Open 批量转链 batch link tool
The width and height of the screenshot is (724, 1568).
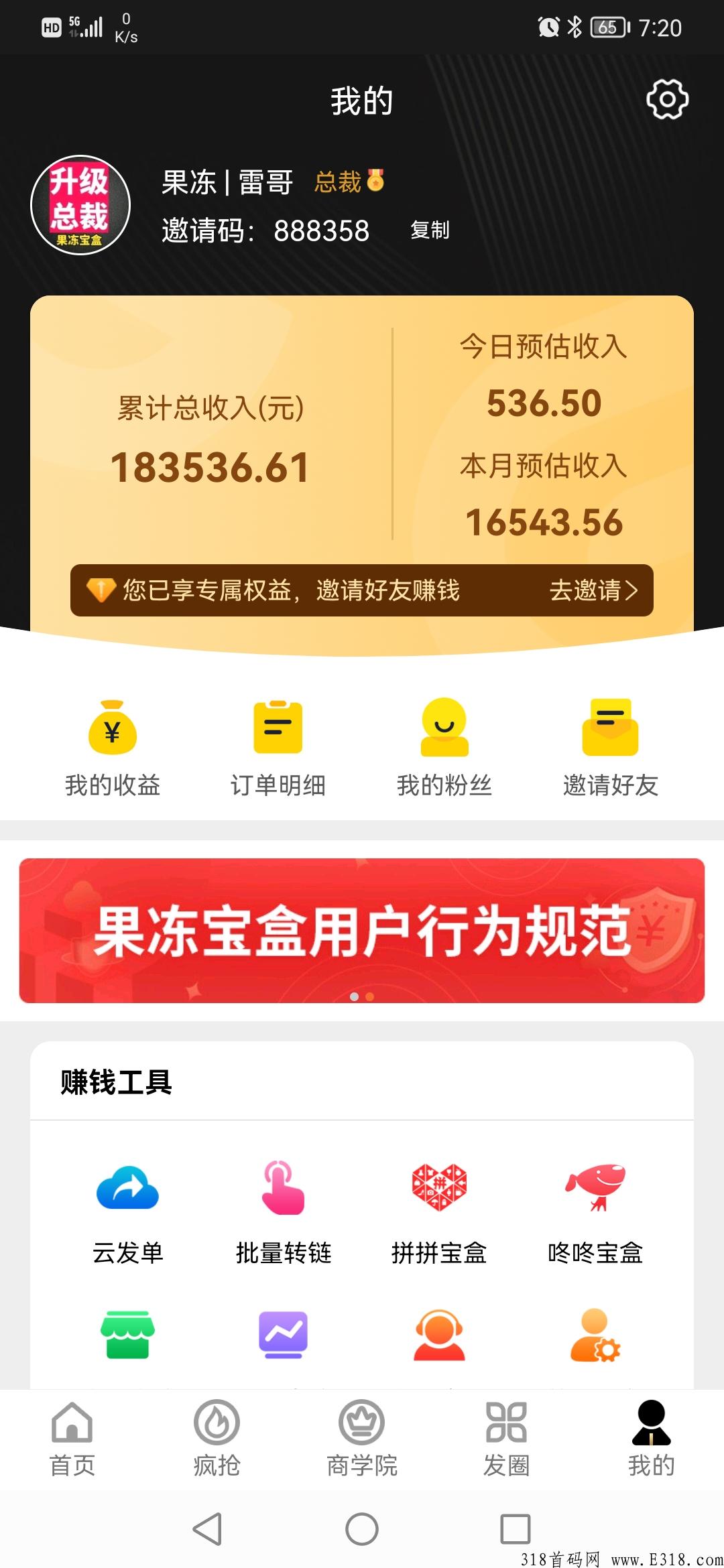[x=284, y=1210]
